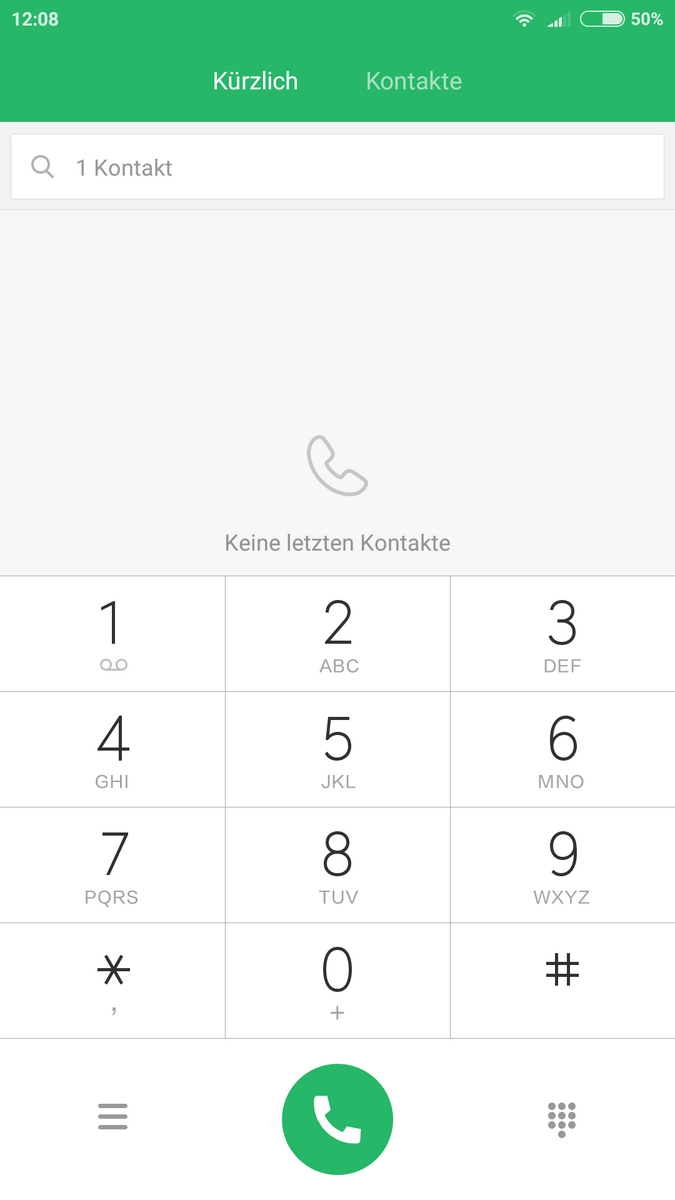Image resolution: width=675 pixels, height=1200 pixels.
Task: Dial digit 0 on the keypad
Action: click(338, 981)
